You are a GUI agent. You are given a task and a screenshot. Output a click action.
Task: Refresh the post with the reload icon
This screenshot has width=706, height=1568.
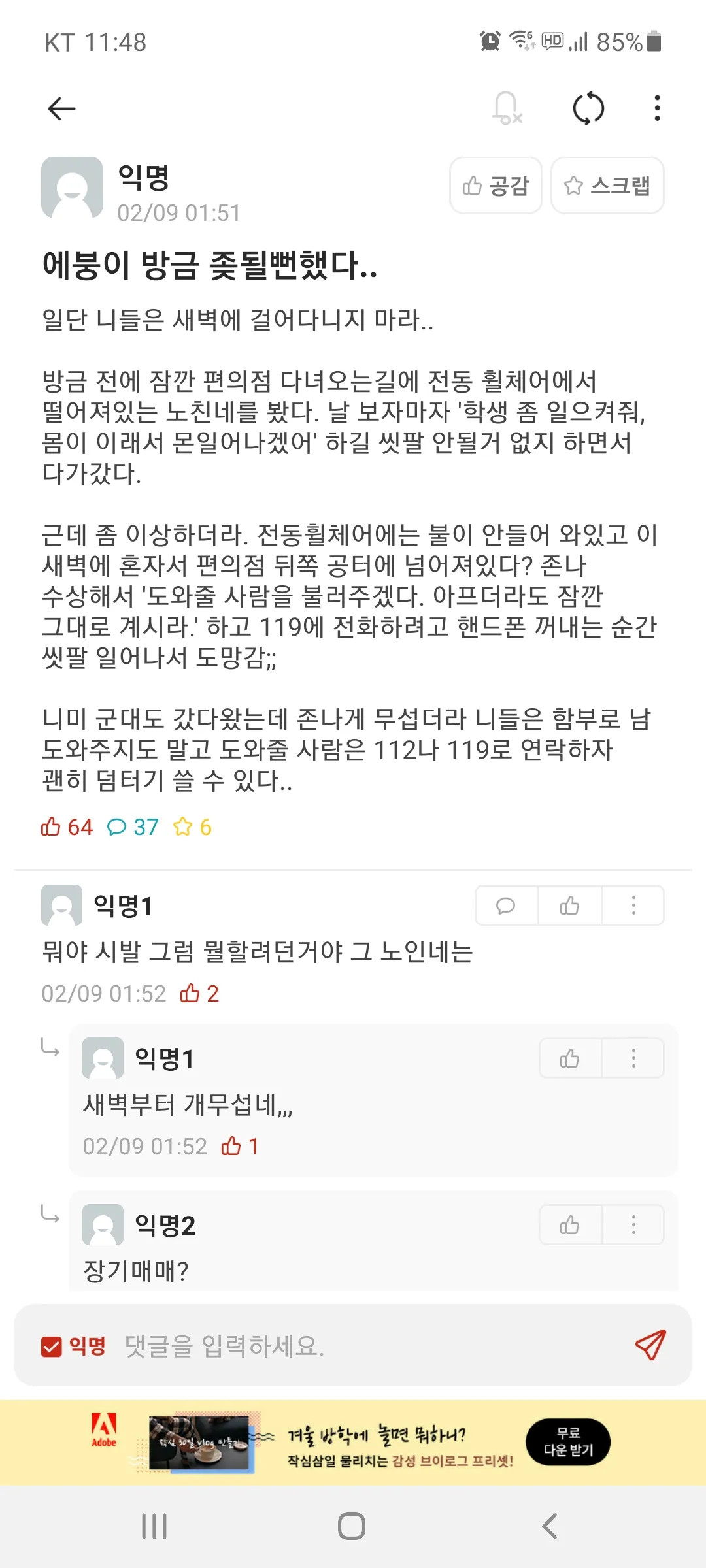click(x=588, y=108)
